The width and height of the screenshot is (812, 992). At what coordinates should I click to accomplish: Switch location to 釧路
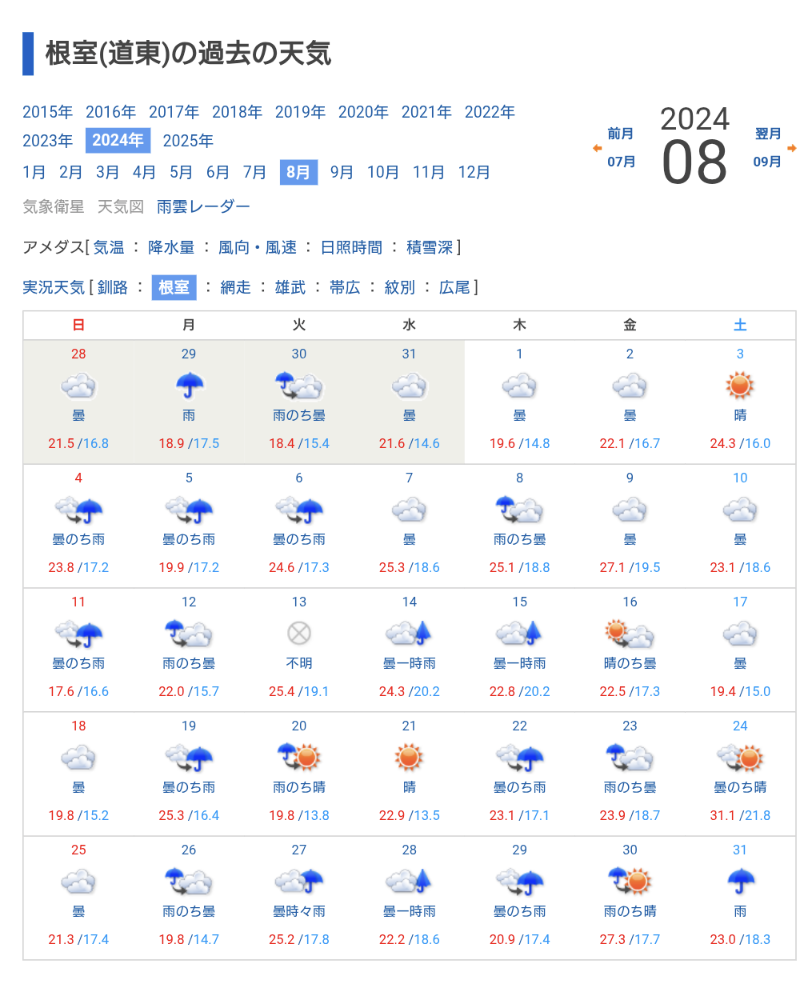pos(113,287)
